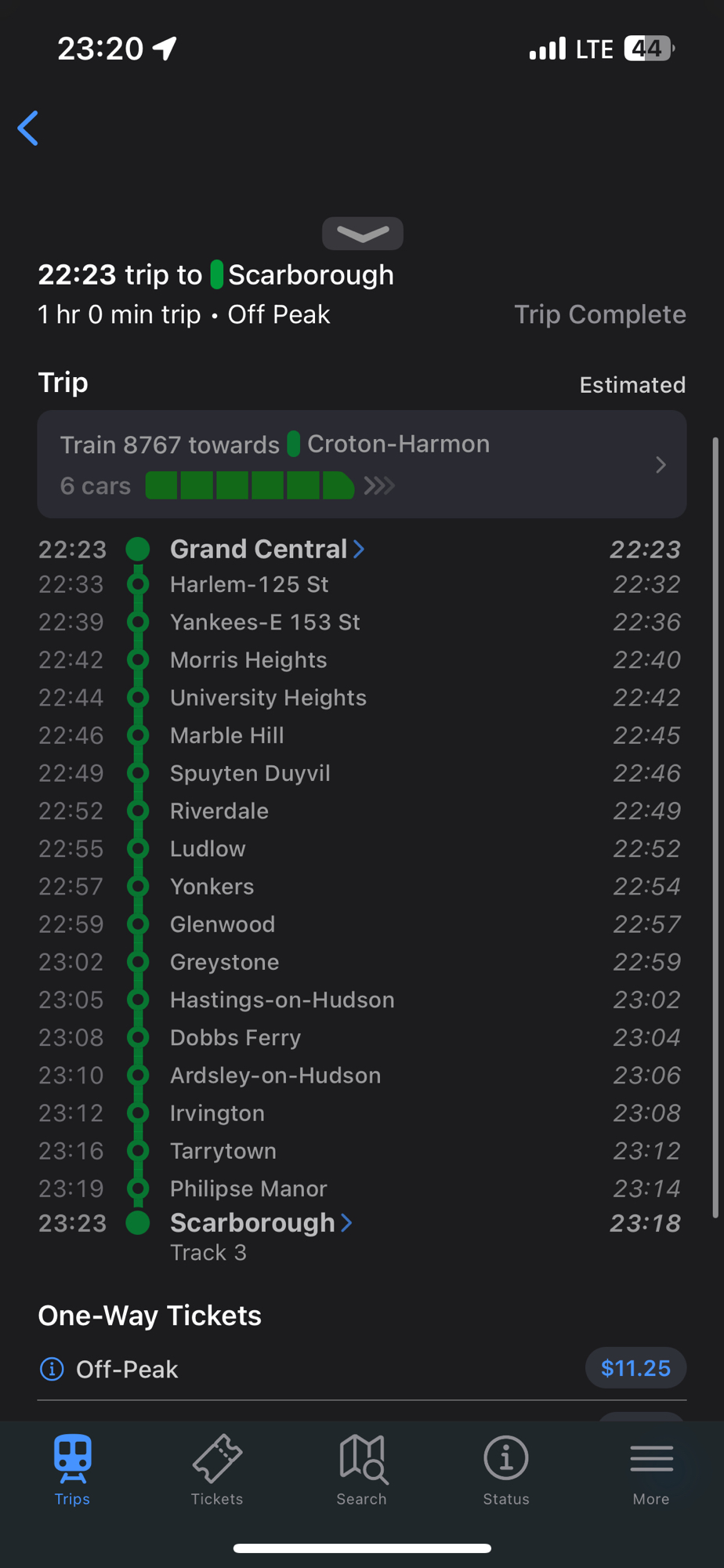Buy the $11.25 Off-Peak ticket
Image resolution: width=724 pixels, height=1568 pixels.
tap(635, 1368)
